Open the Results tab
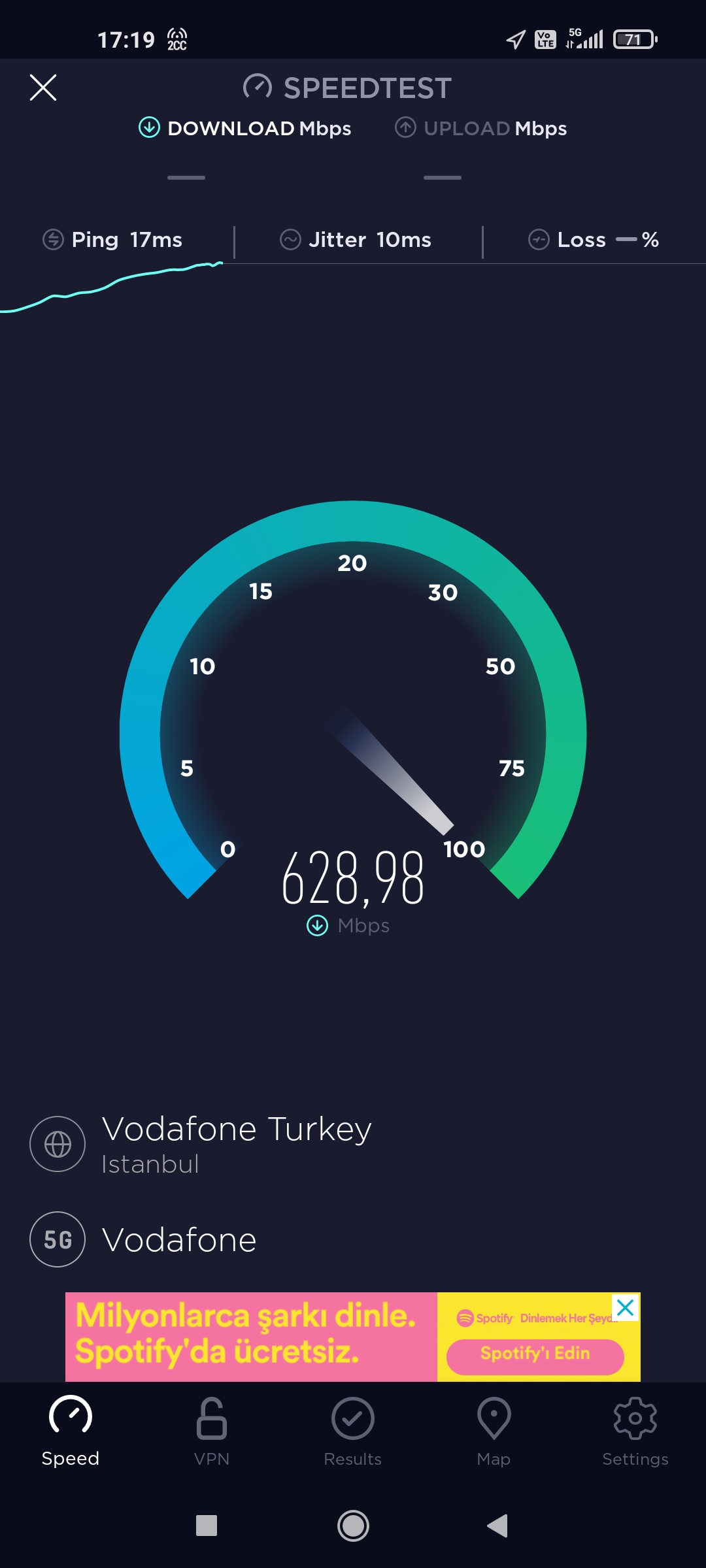The image size is (706, 1568). (x=353, y=1431)
